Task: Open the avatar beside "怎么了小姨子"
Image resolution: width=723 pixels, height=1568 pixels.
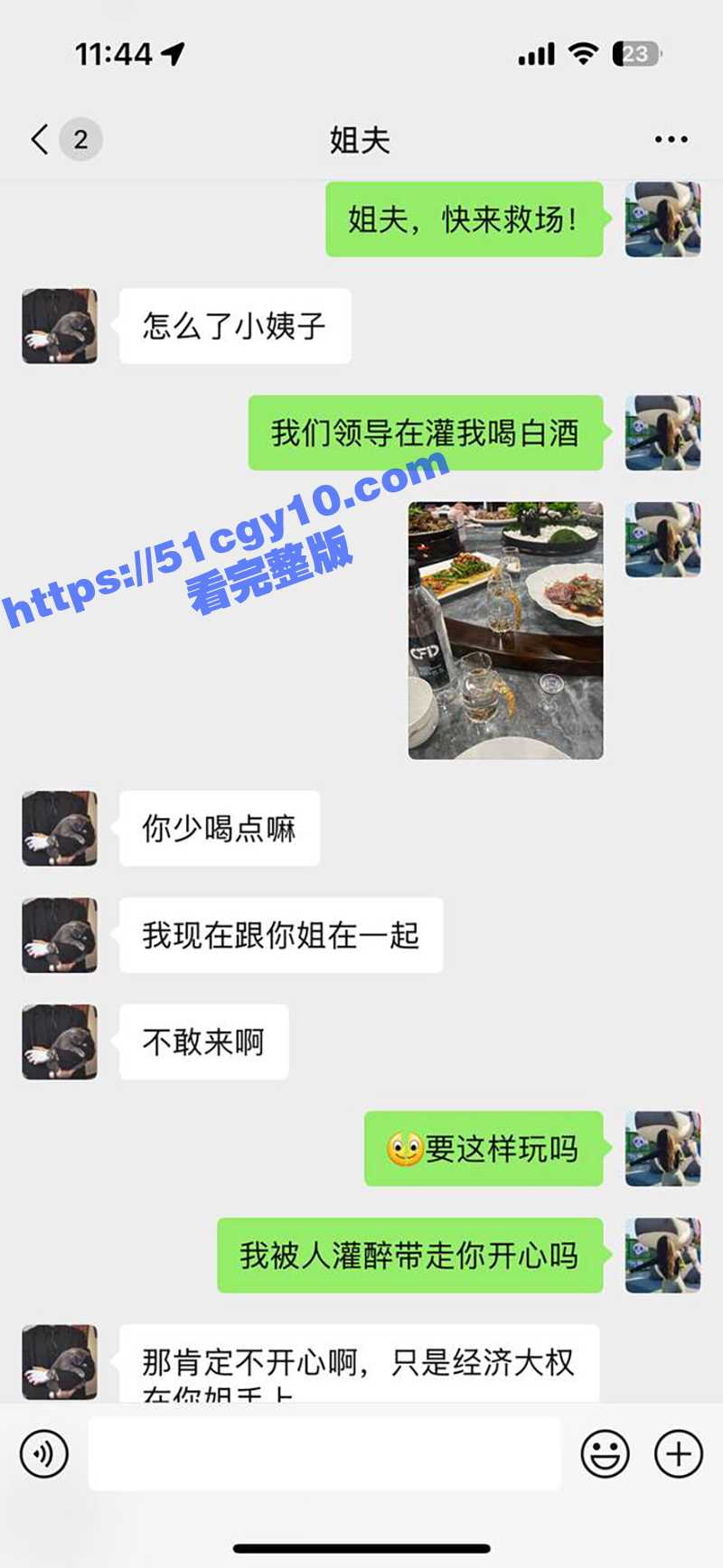Action: (60, 326)
